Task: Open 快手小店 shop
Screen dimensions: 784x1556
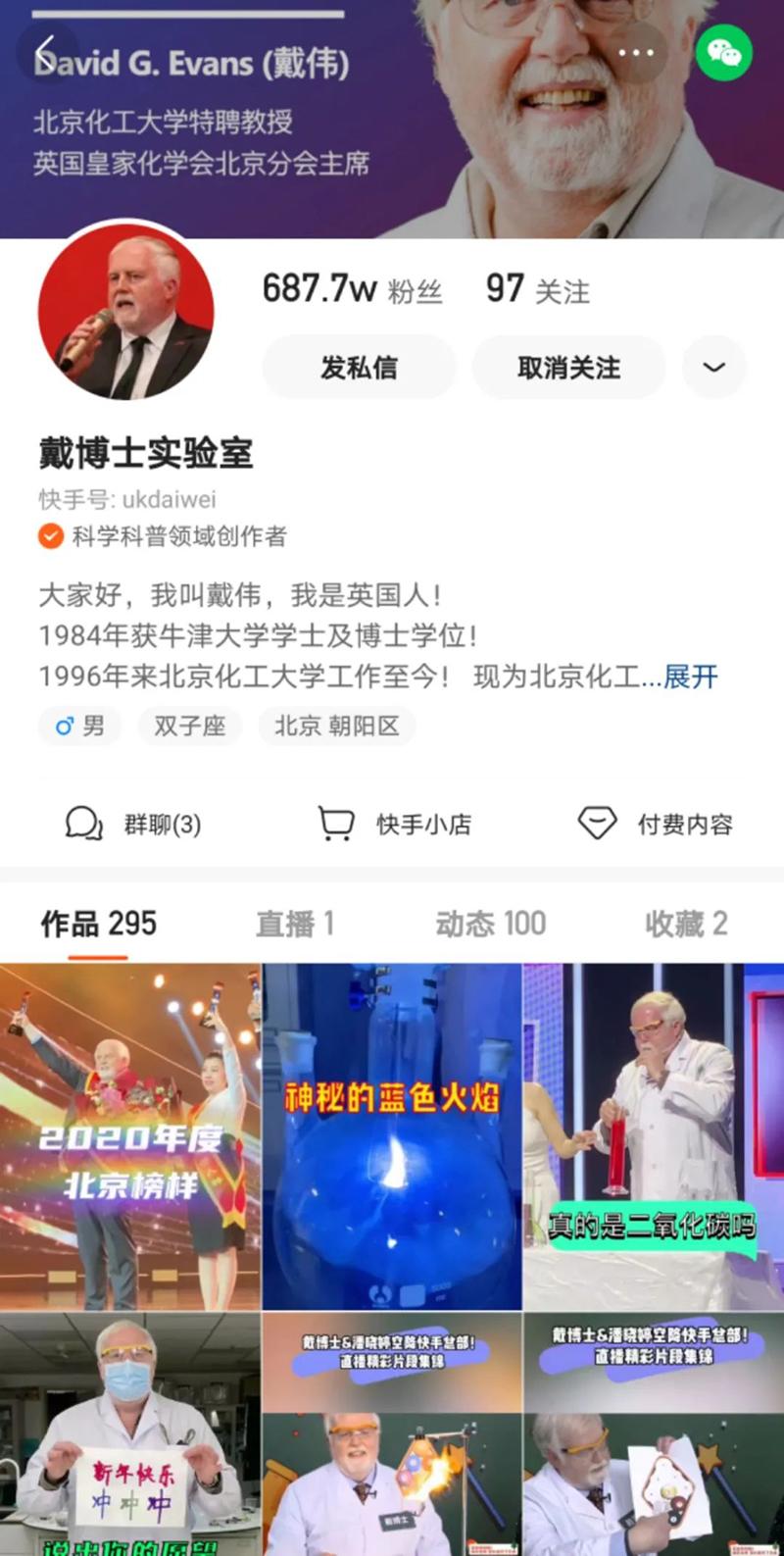Action: tap(395, 824)
